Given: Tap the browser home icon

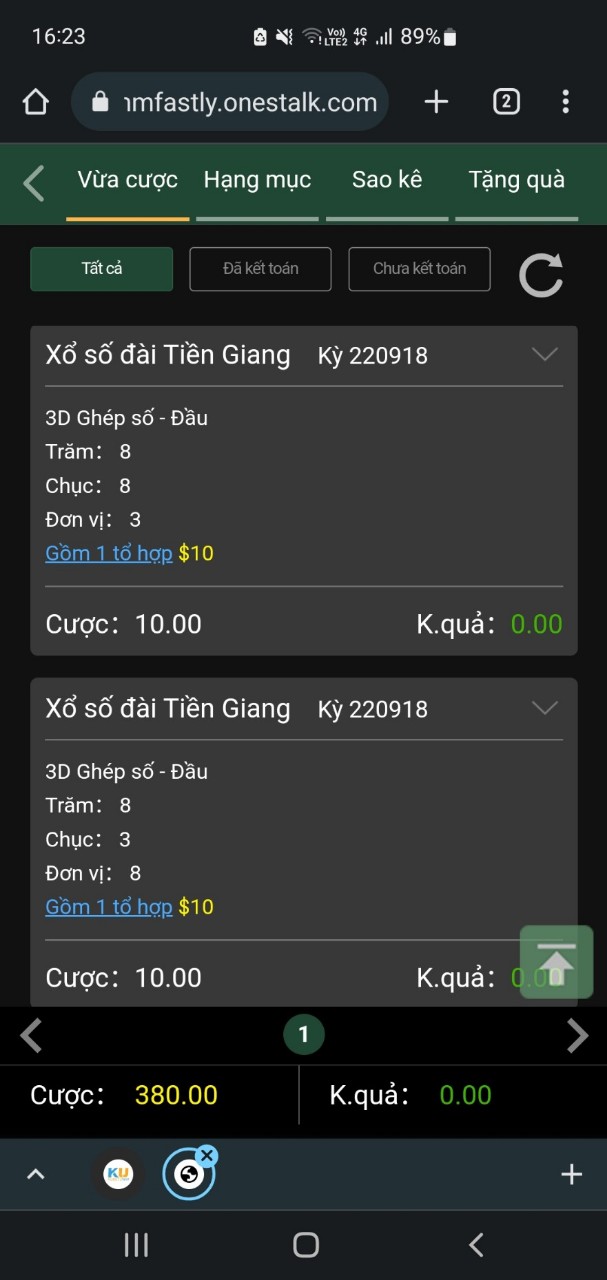Looking at the screenshot, I should tap(36, 102).
